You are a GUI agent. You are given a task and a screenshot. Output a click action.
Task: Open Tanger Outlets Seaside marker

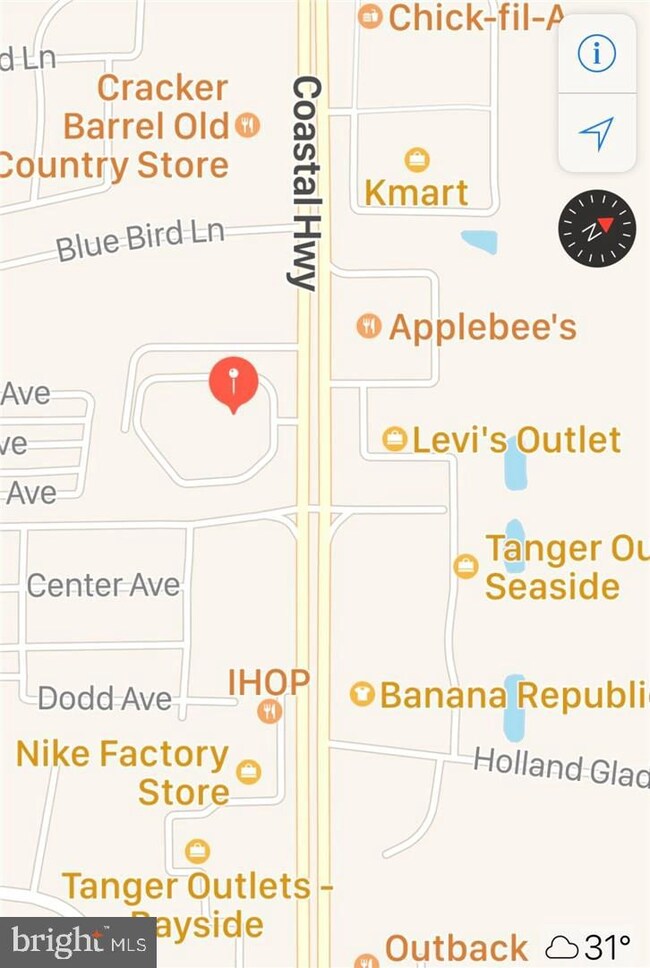tap(466, 566)
